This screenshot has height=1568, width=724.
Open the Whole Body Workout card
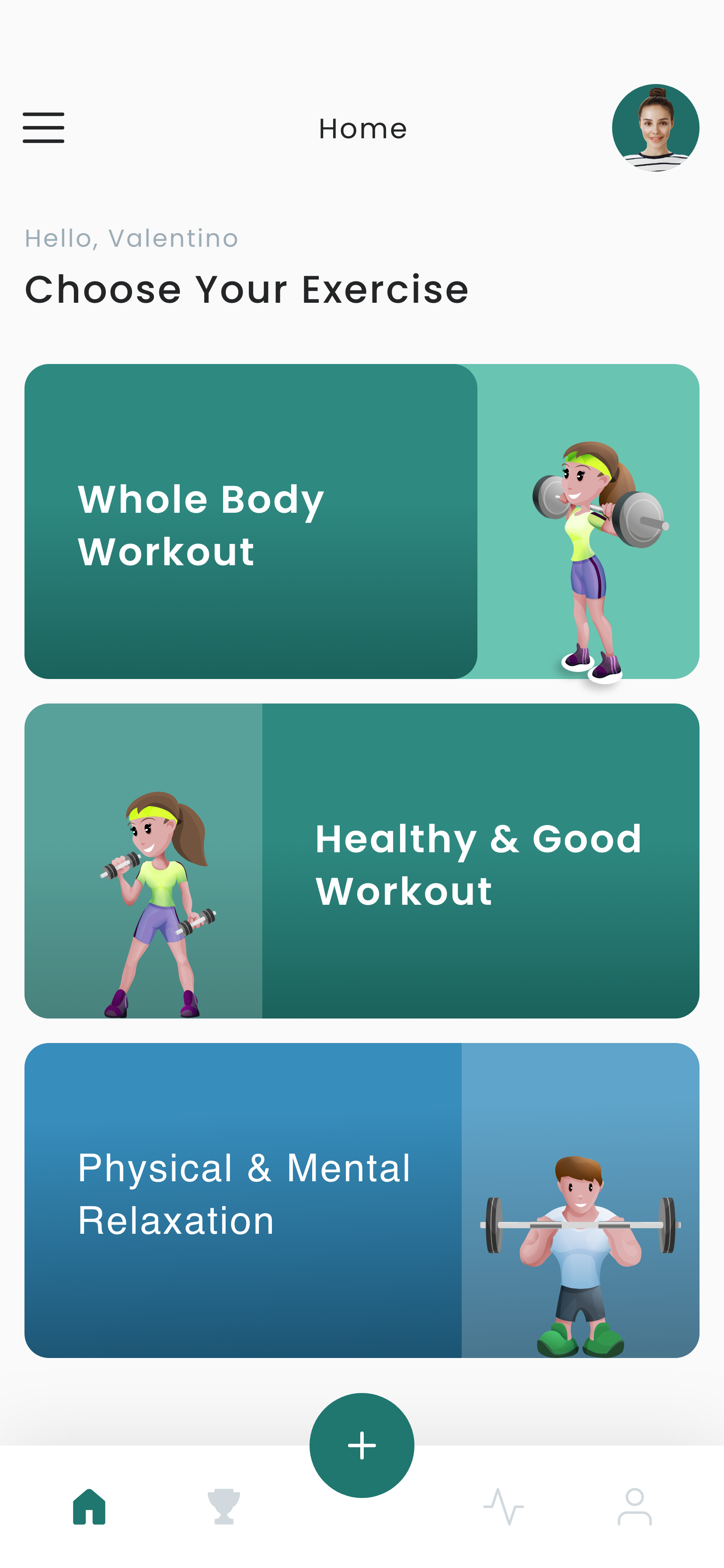coord(362,521)
